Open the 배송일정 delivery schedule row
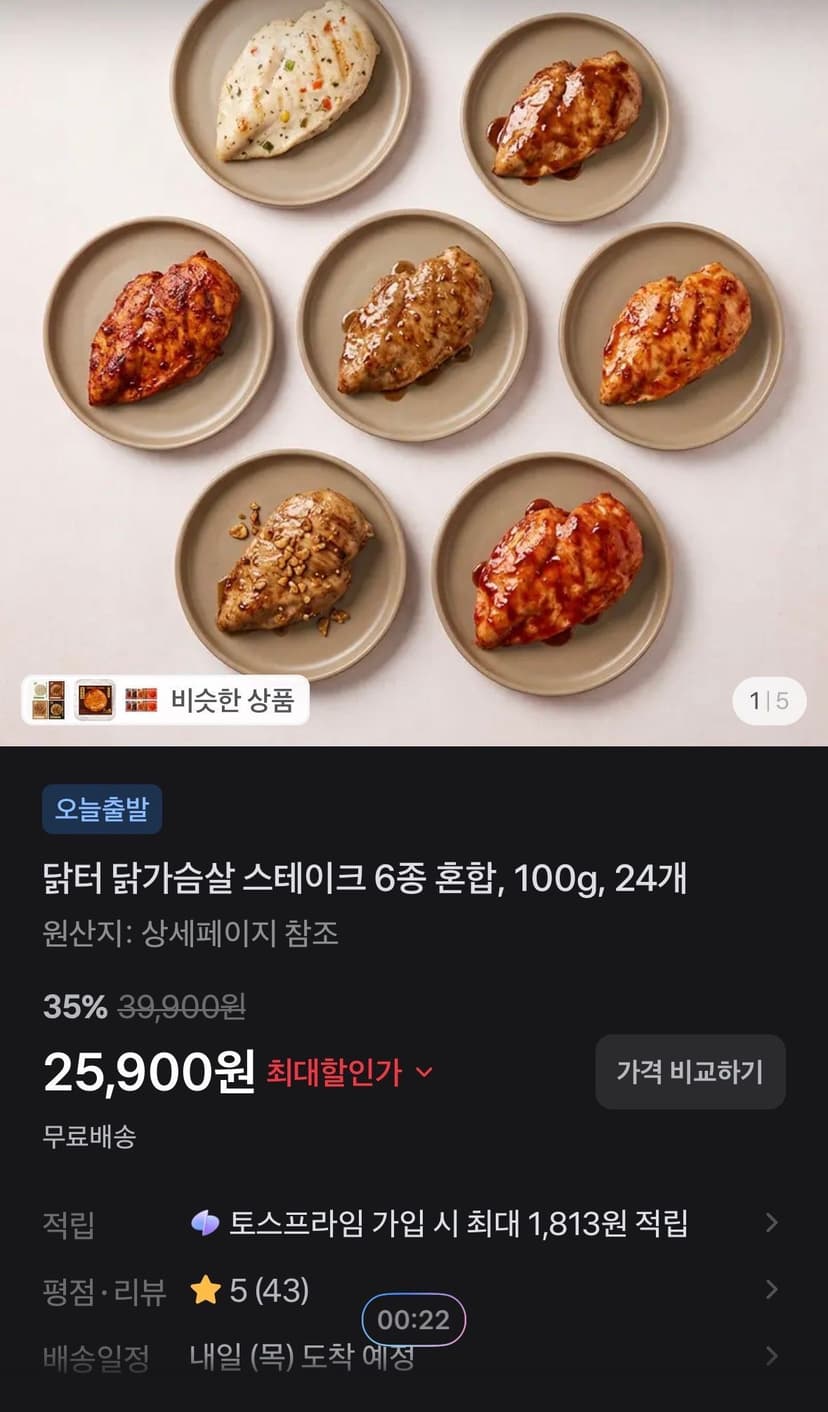The width and height of the screenshot is (828, 1412). (414, 1357)
